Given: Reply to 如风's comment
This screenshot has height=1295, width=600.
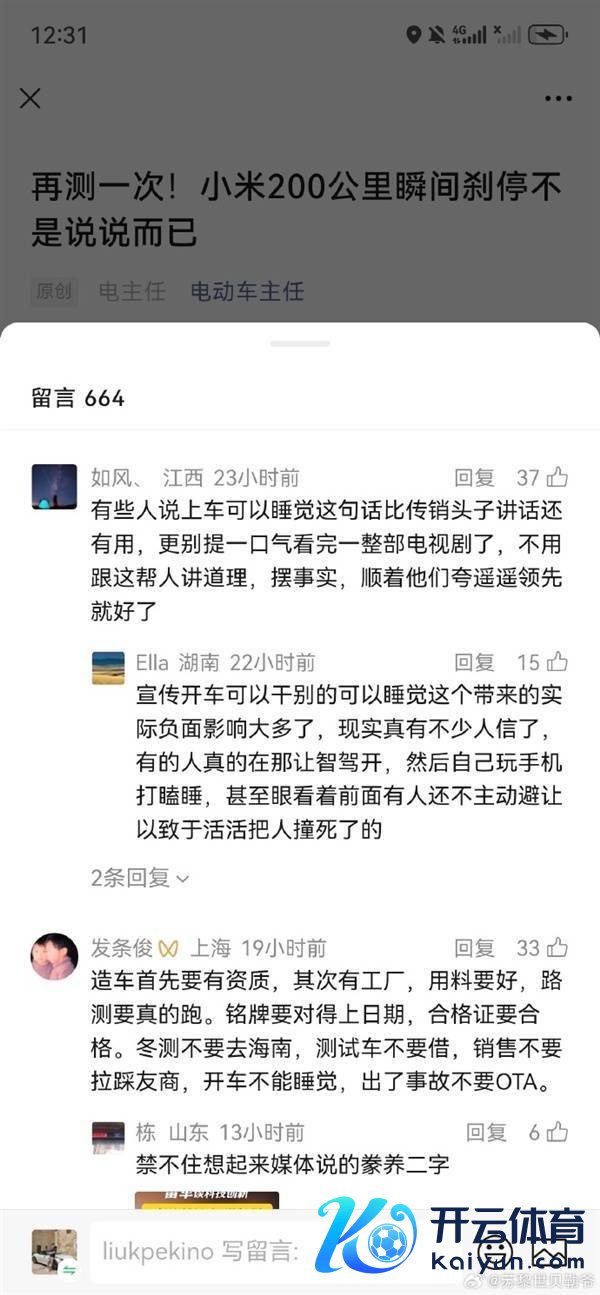Looking at the screenshot, I should (475, 478).
